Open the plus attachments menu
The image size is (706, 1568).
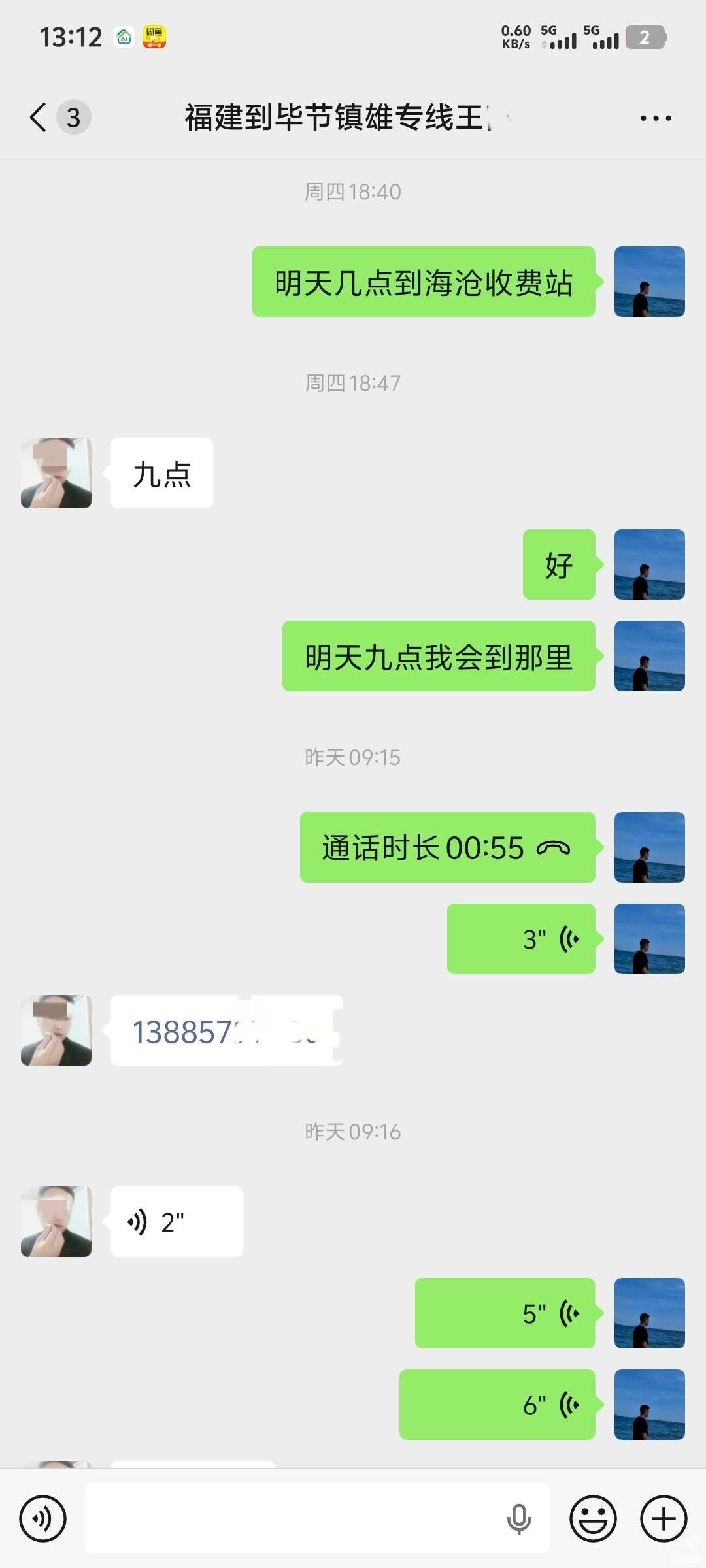pos(663,1518)
